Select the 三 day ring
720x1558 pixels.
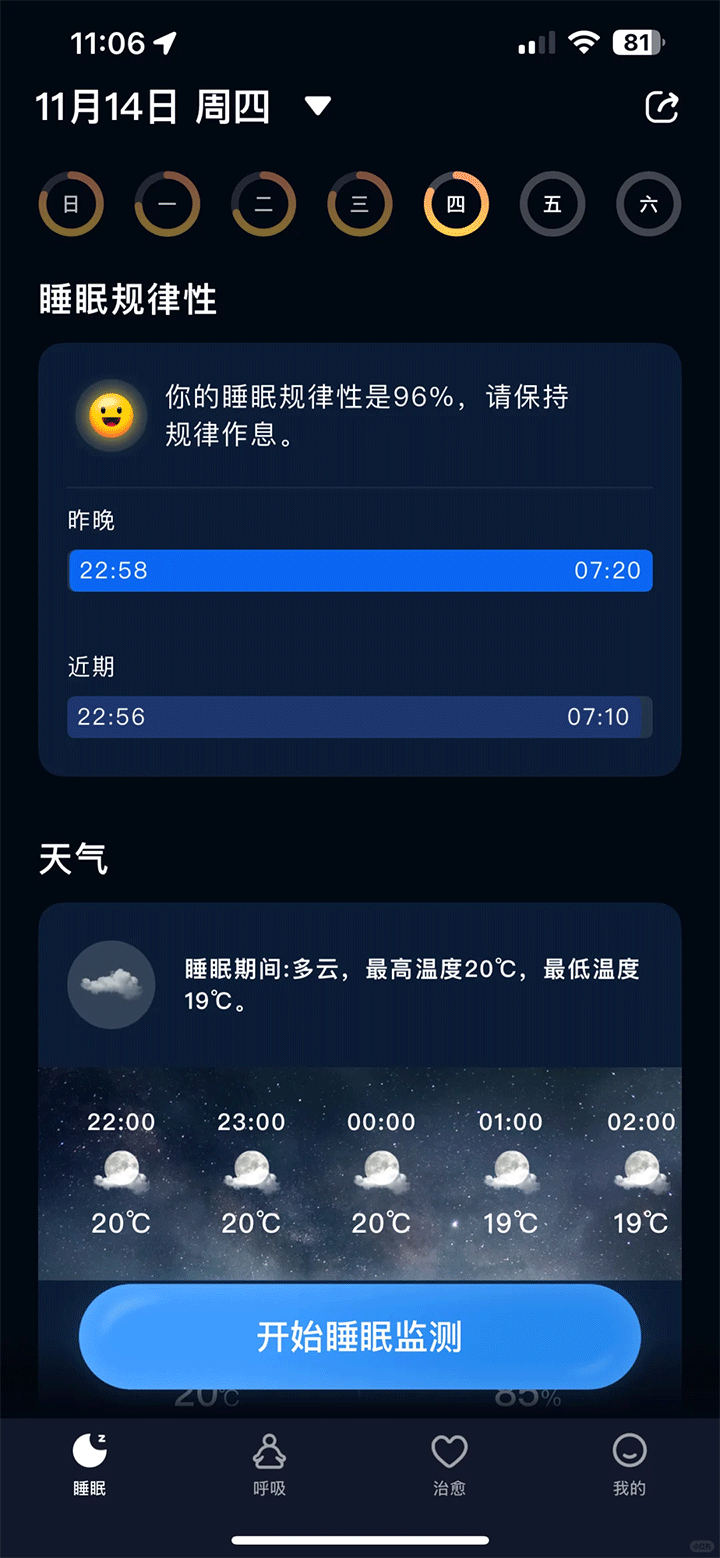360,205
